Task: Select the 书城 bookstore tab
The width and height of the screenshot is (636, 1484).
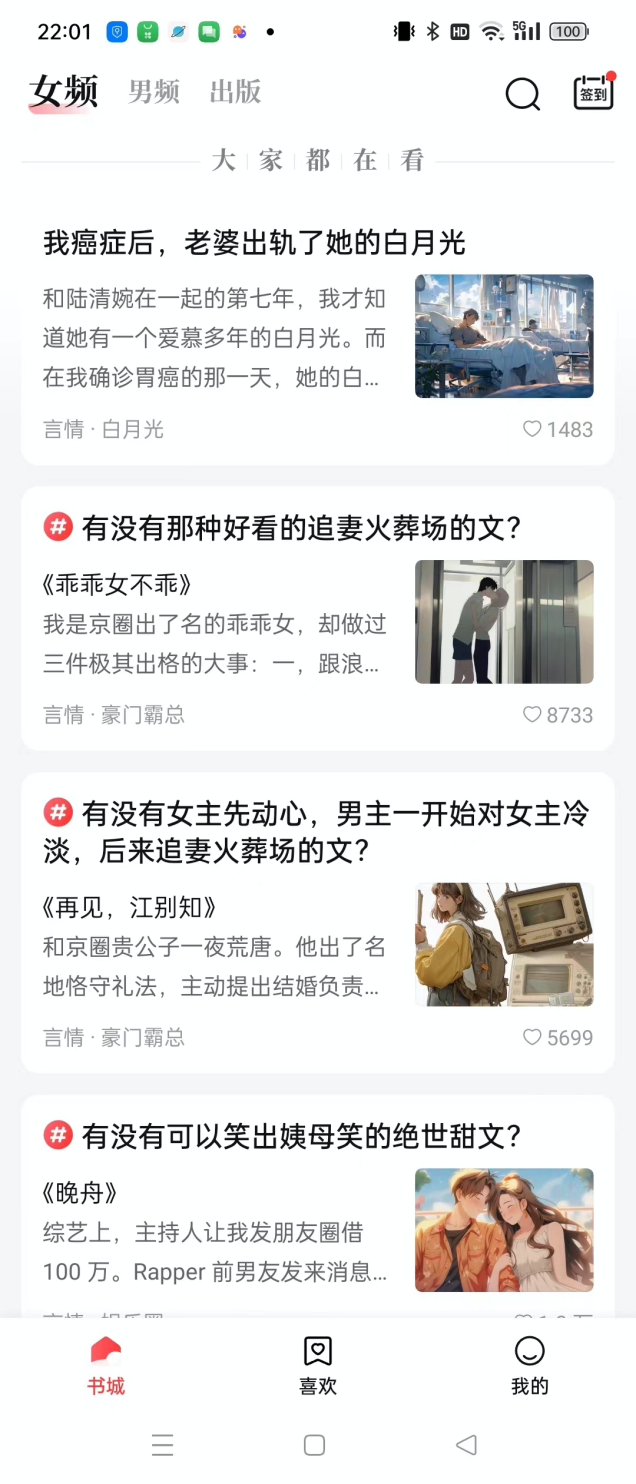Action: pyautogui.click(x=106, y=1366)
